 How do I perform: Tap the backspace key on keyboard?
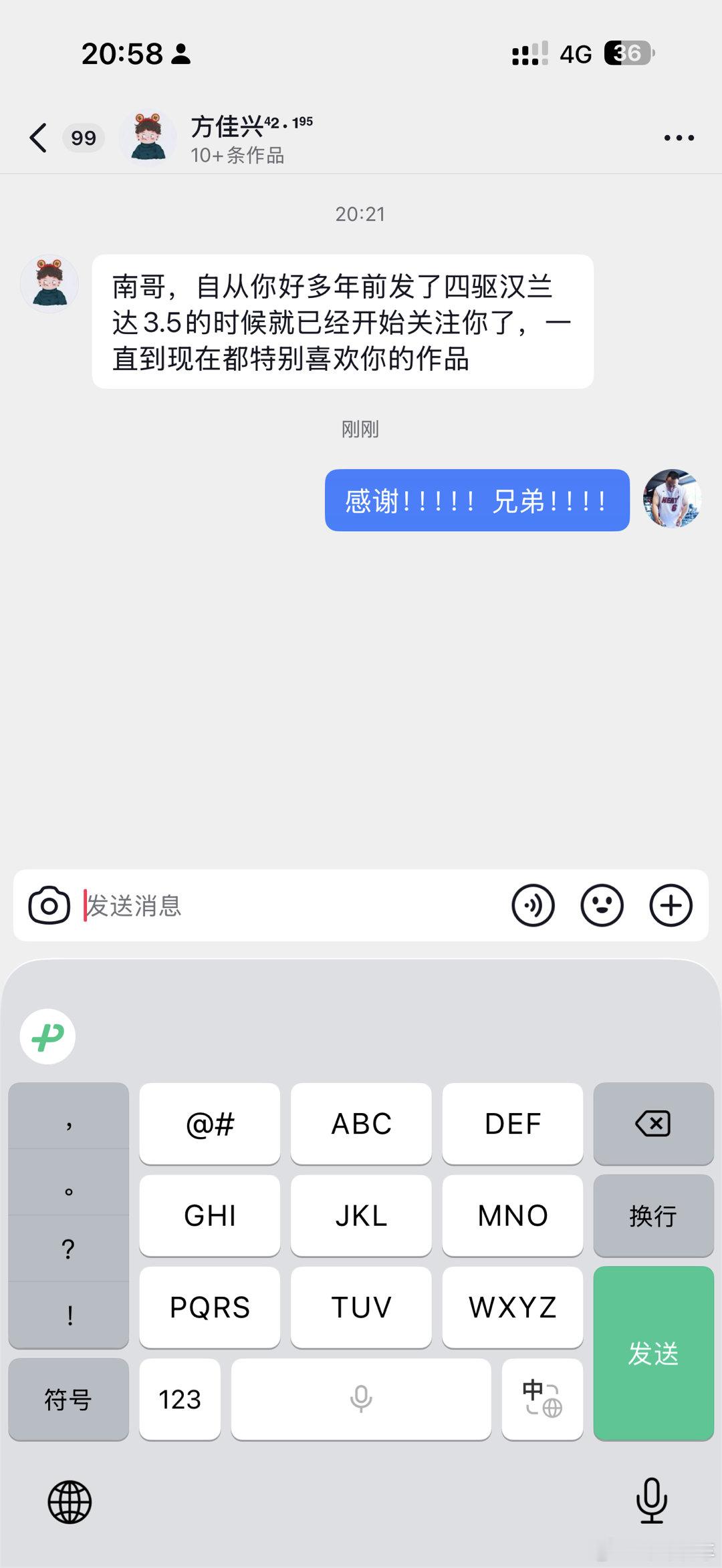point(653,1123)
